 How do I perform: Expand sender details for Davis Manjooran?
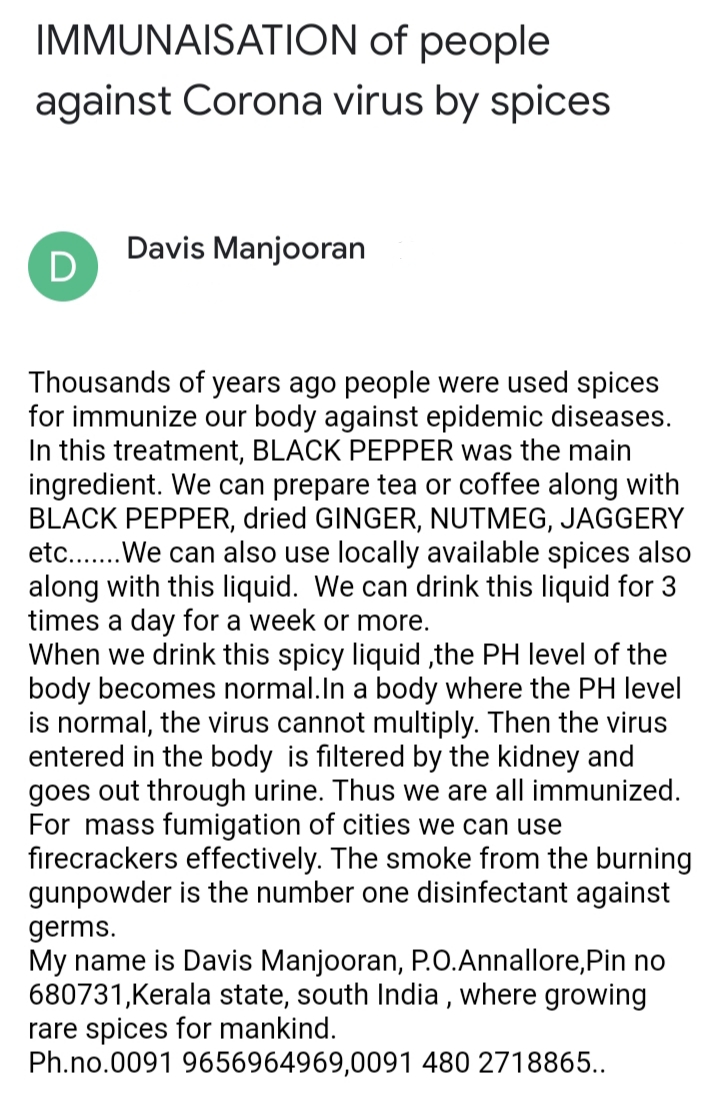245,249
